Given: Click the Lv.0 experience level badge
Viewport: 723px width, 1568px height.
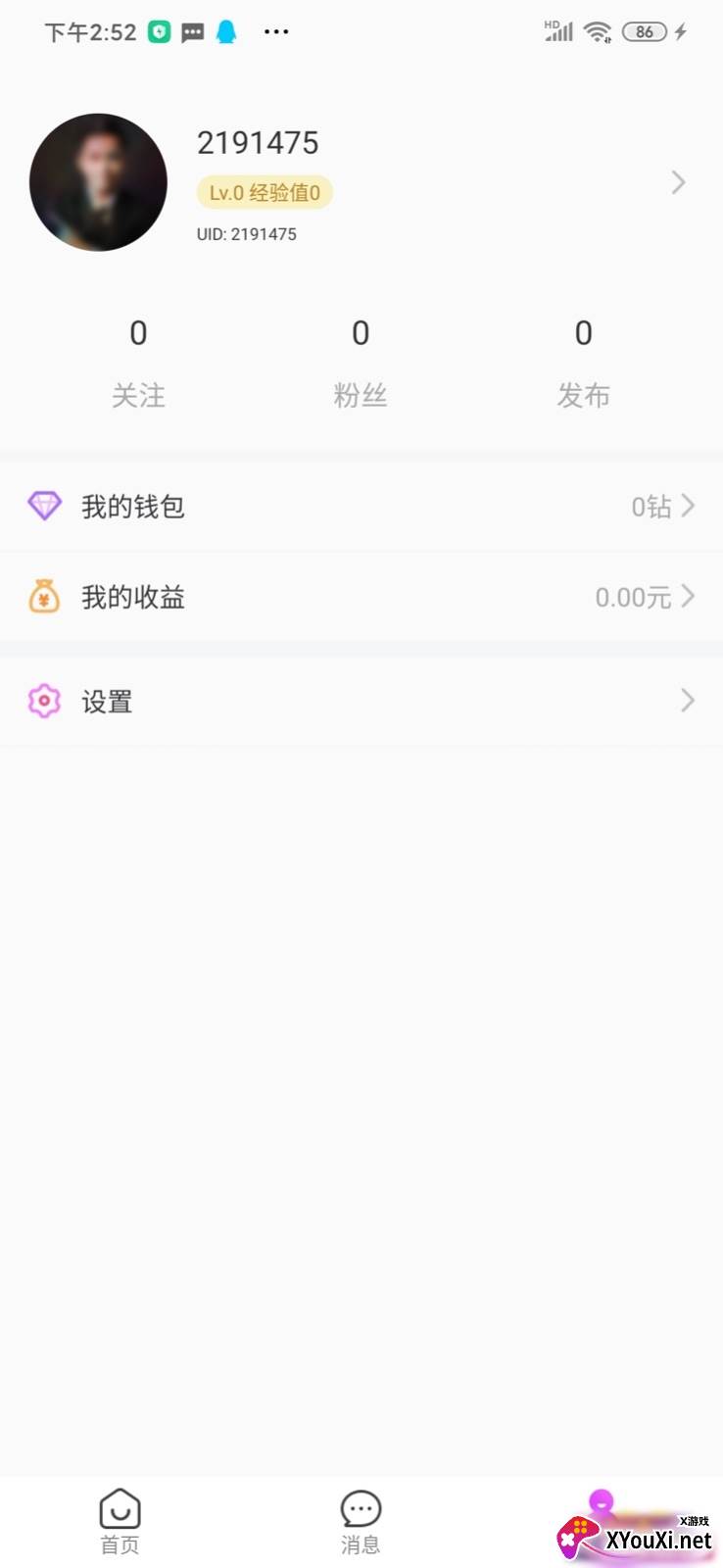Looking at the screenshot, I should click(265, 192).
